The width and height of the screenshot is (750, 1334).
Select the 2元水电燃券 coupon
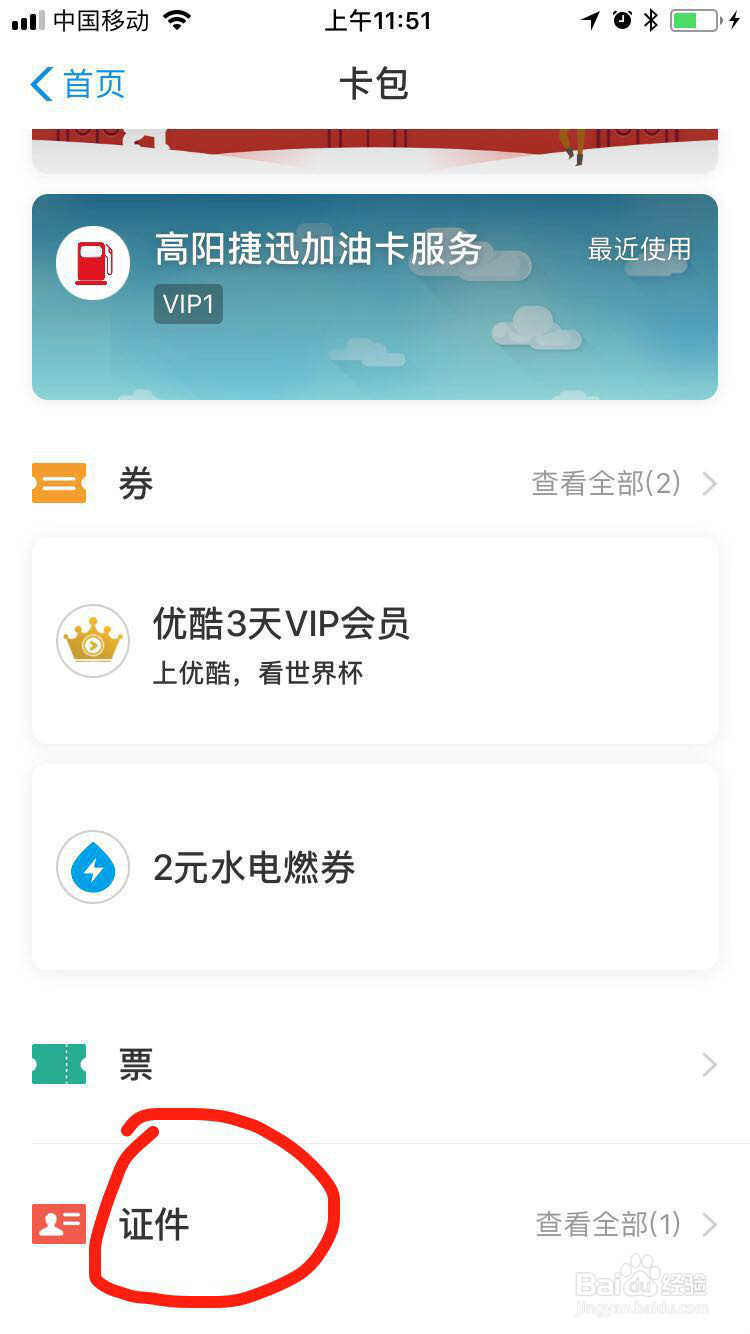[x=254, y=867]
